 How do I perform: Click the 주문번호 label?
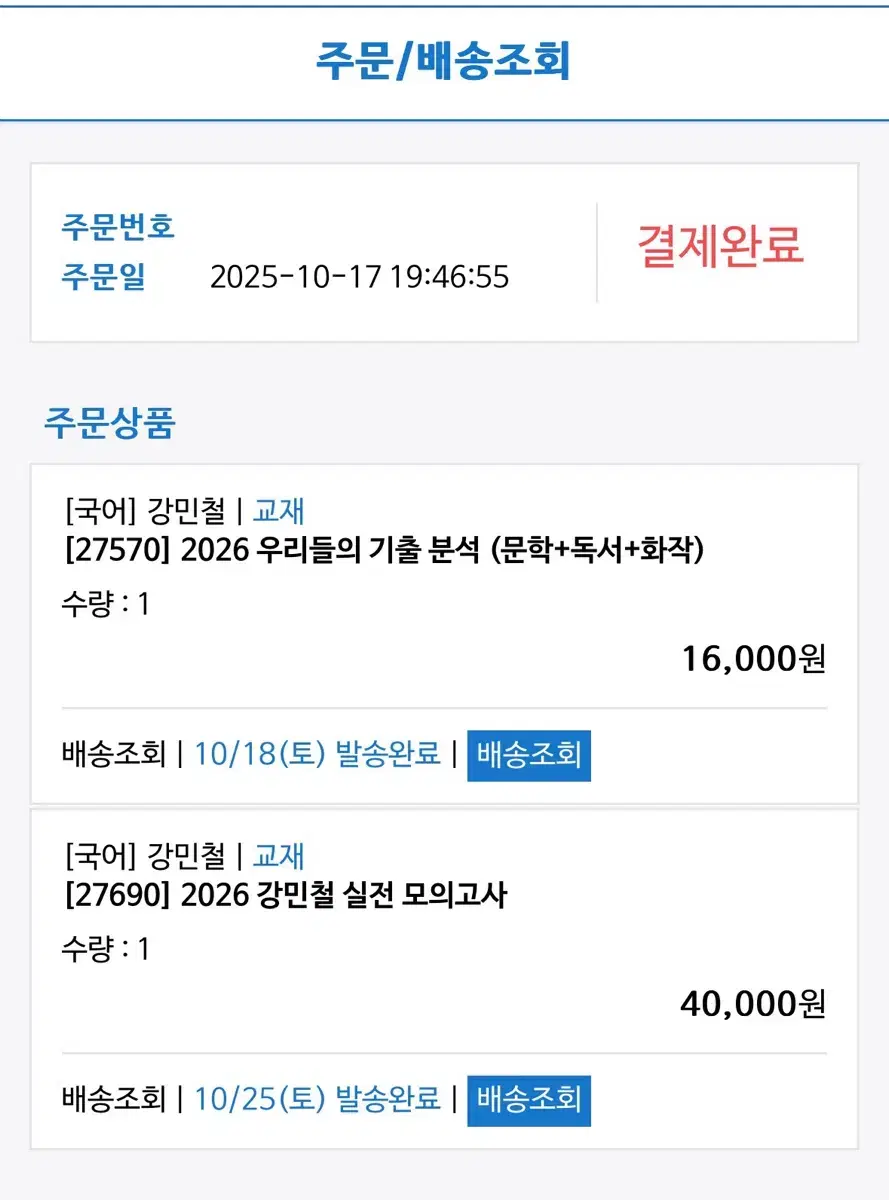click(117, 227)
